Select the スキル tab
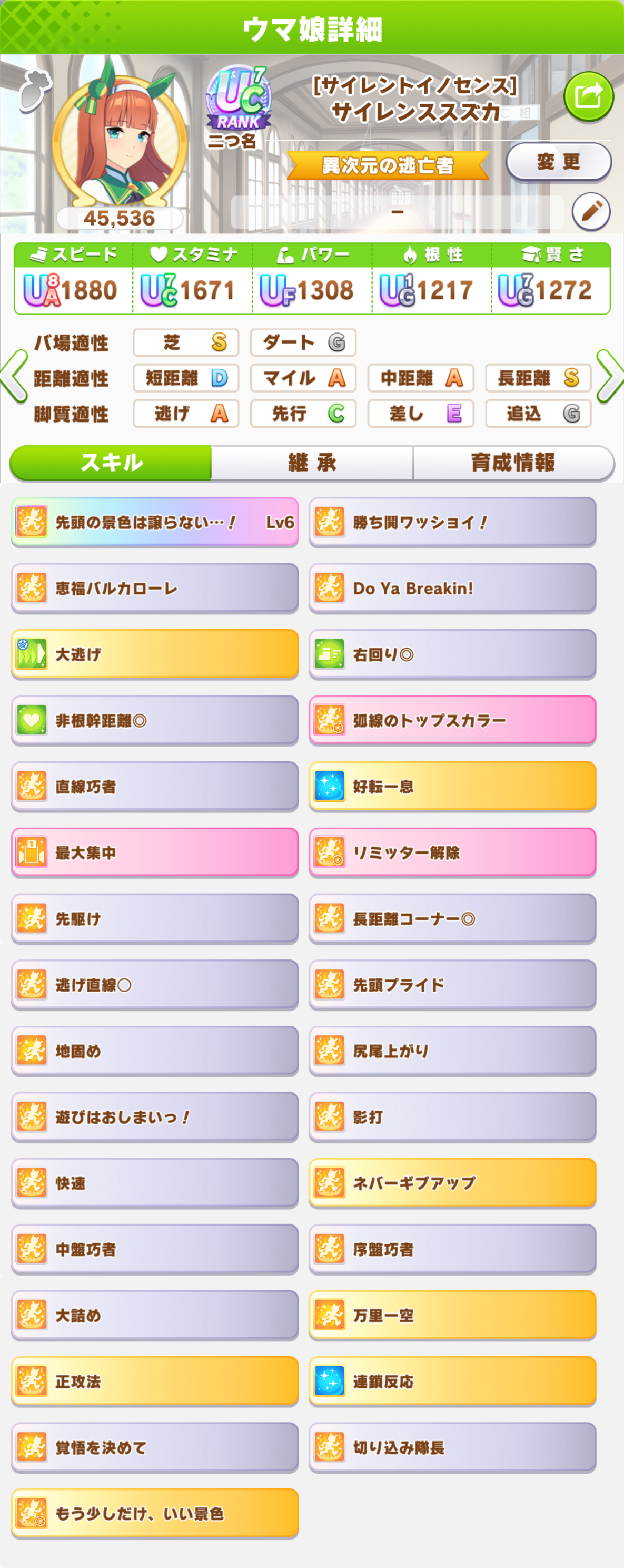 [x=111, y=463]
